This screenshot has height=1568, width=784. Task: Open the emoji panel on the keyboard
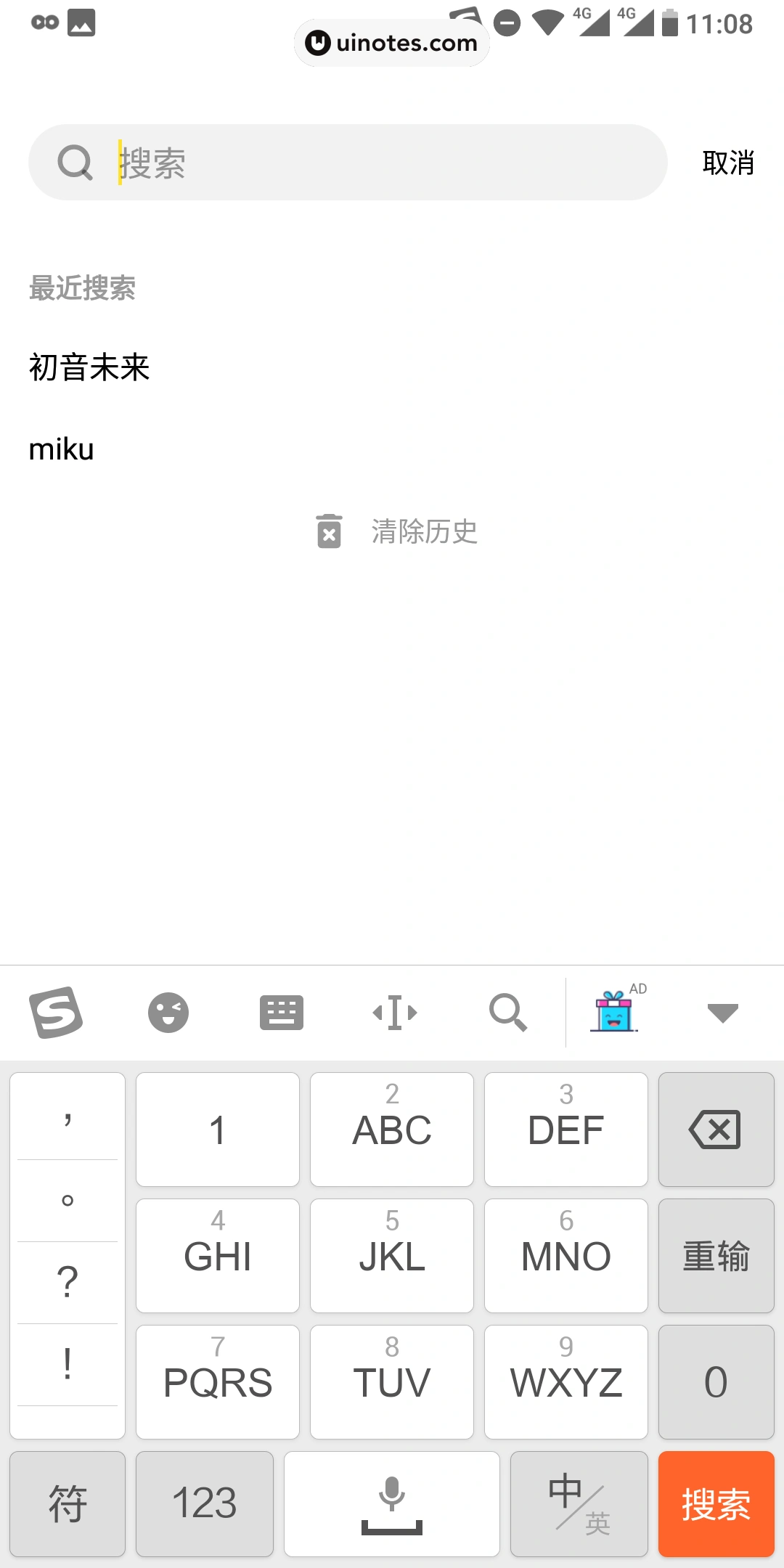[x=168, y=1012]
